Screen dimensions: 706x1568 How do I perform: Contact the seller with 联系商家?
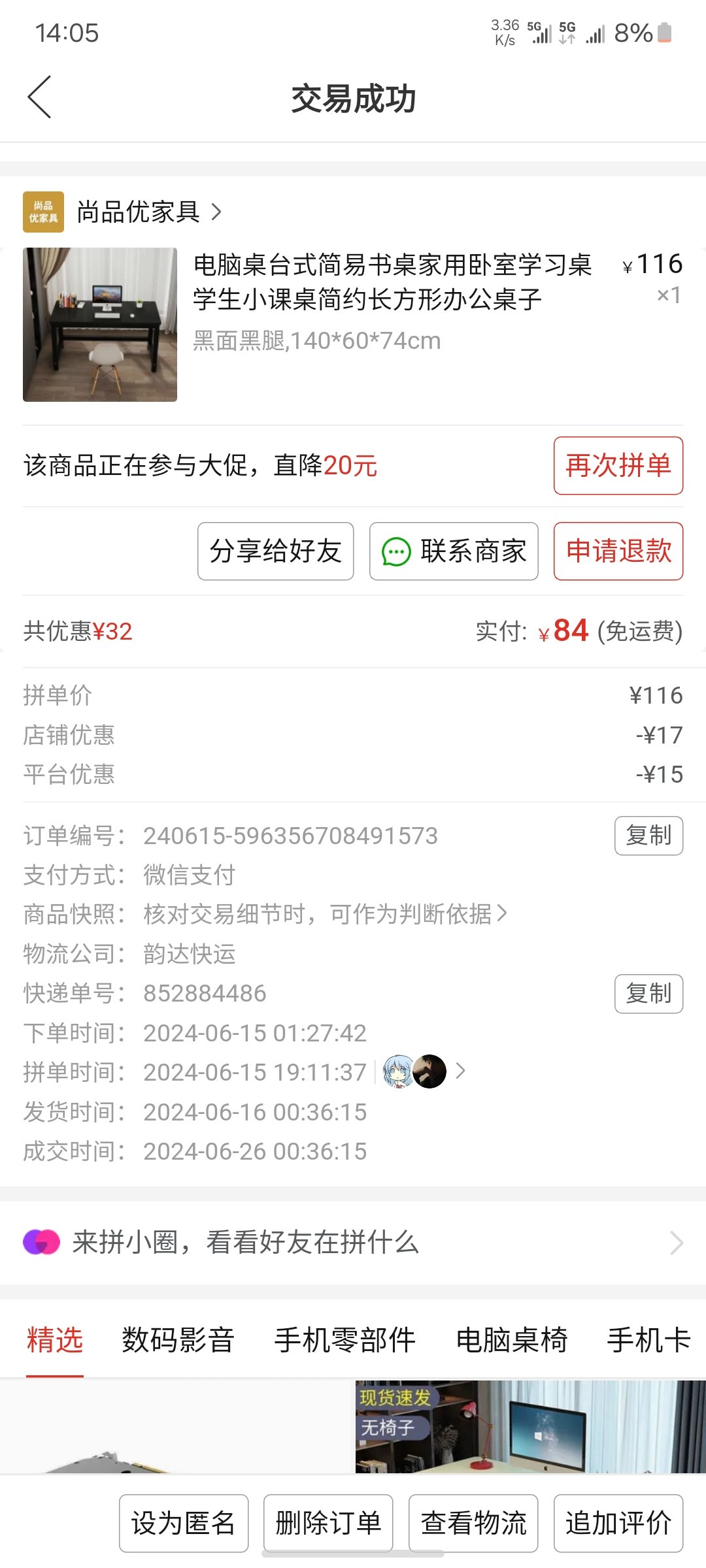(x=454, y=551)
